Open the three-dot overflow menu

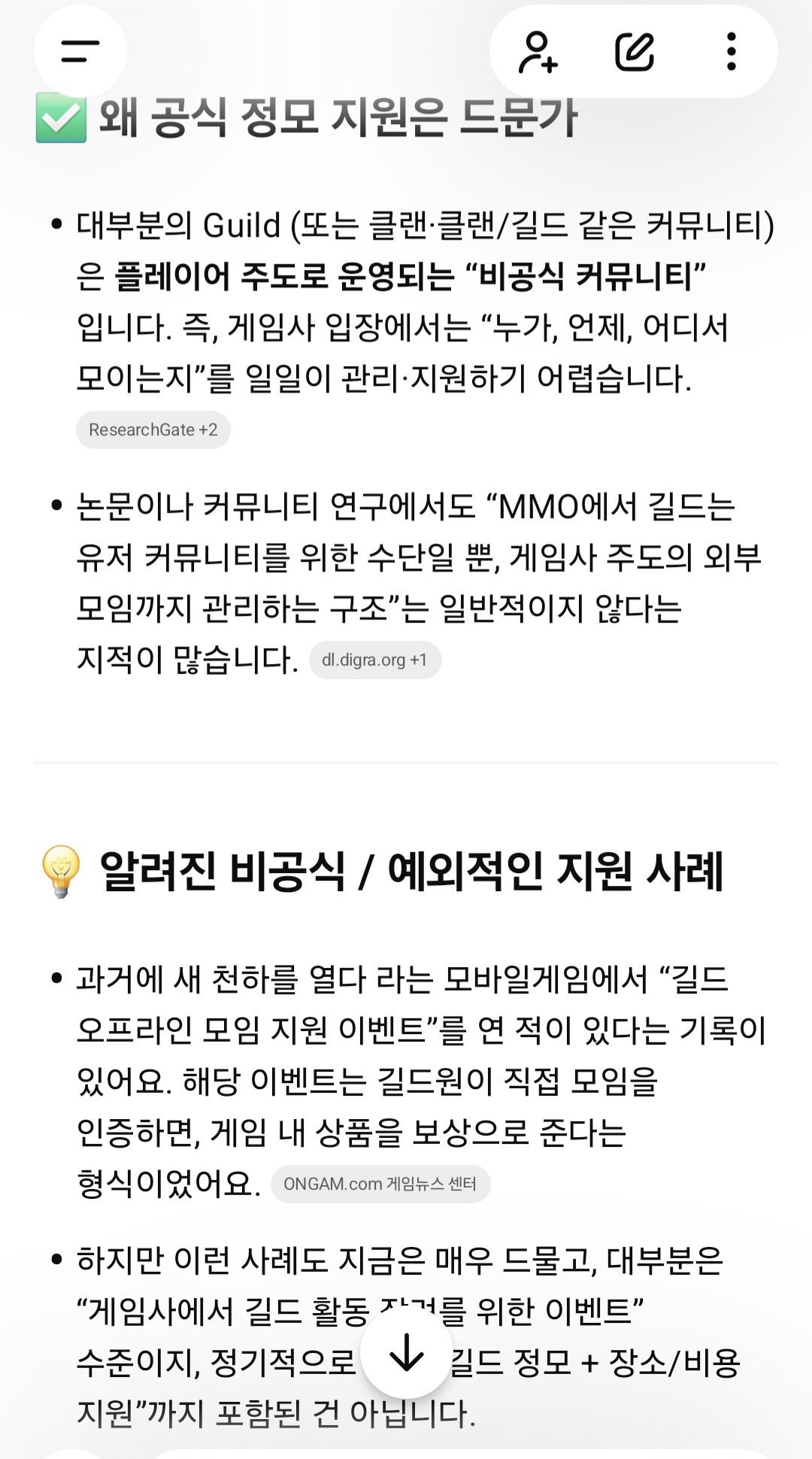pos(731,51)
